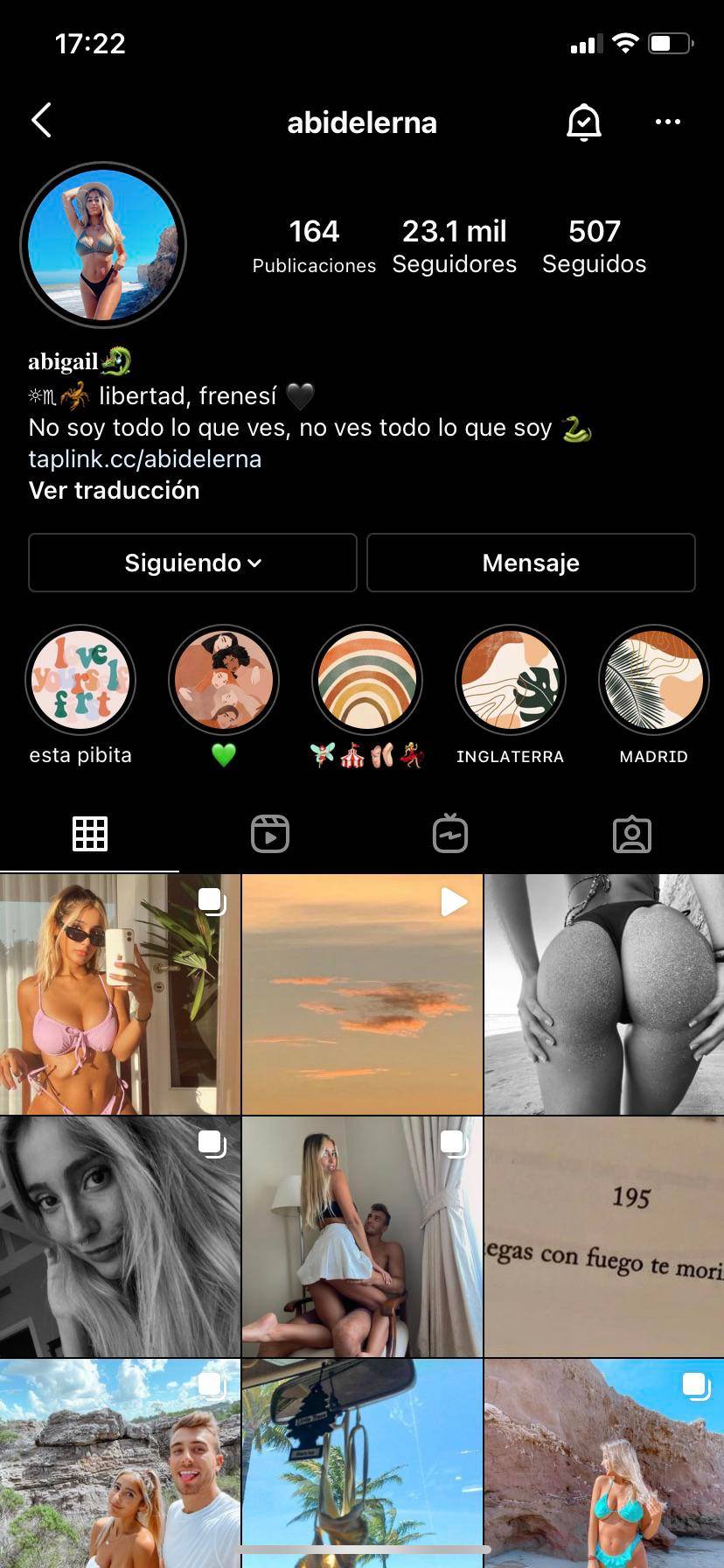724x1568 pixels.
Task: Open the profile picture
Action: (x=103, y=245)
